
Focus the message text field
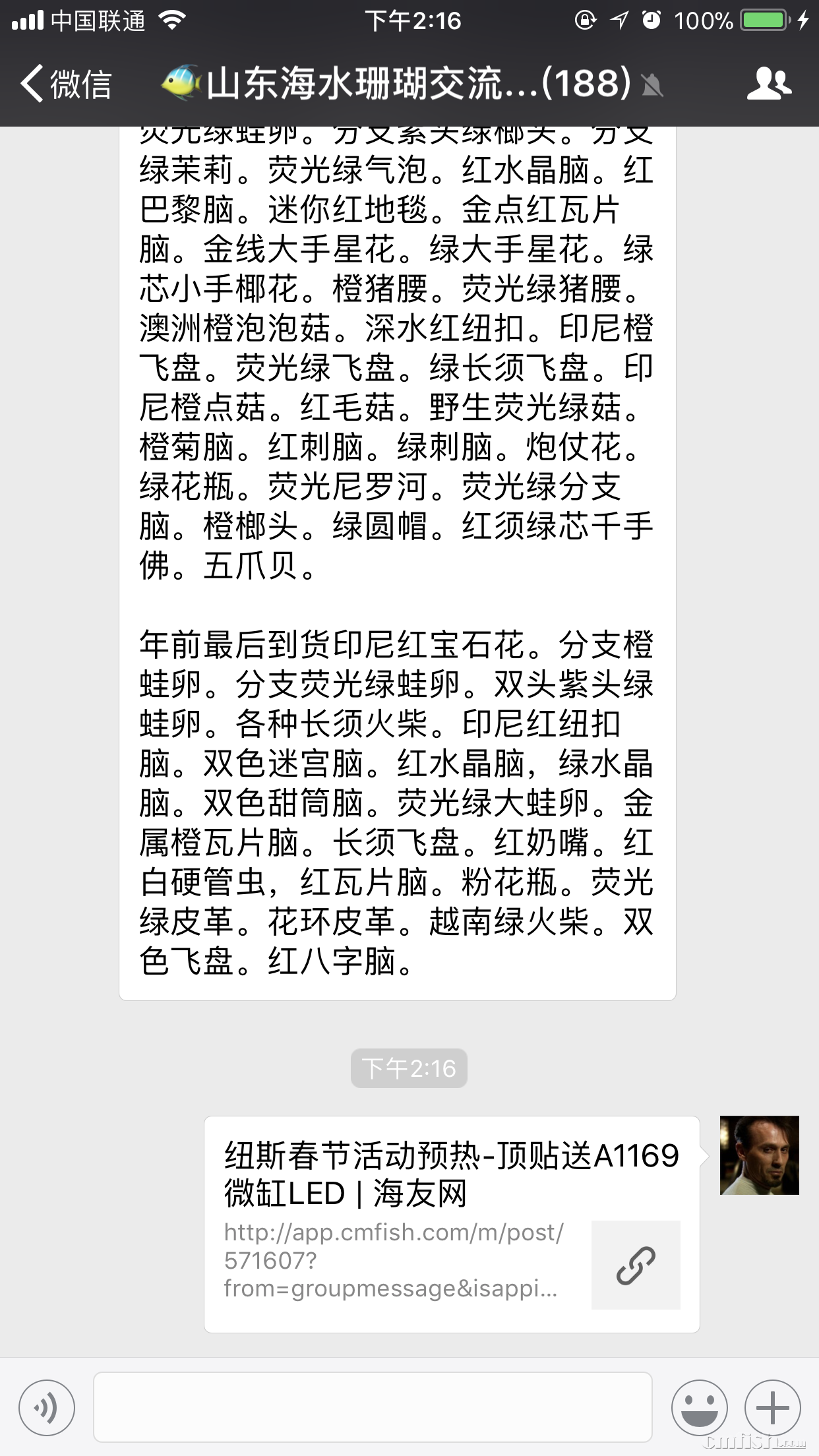(x=373, y=1407)
